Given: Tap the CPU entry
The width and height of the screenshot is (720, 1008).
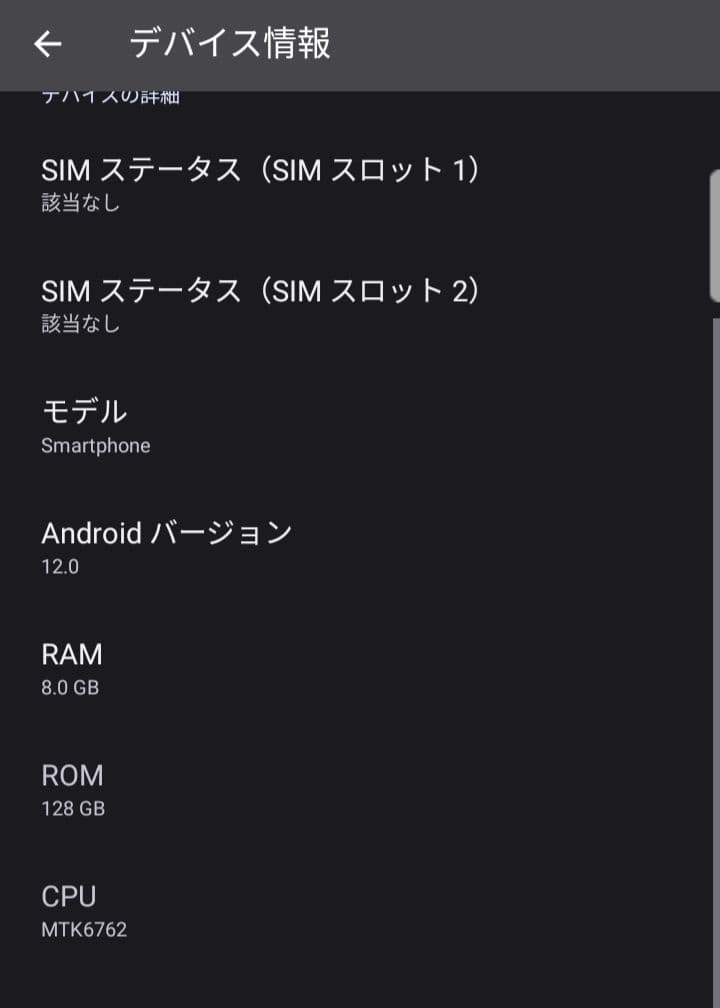Looking at the screenshot, I should (x=66, y=896).
